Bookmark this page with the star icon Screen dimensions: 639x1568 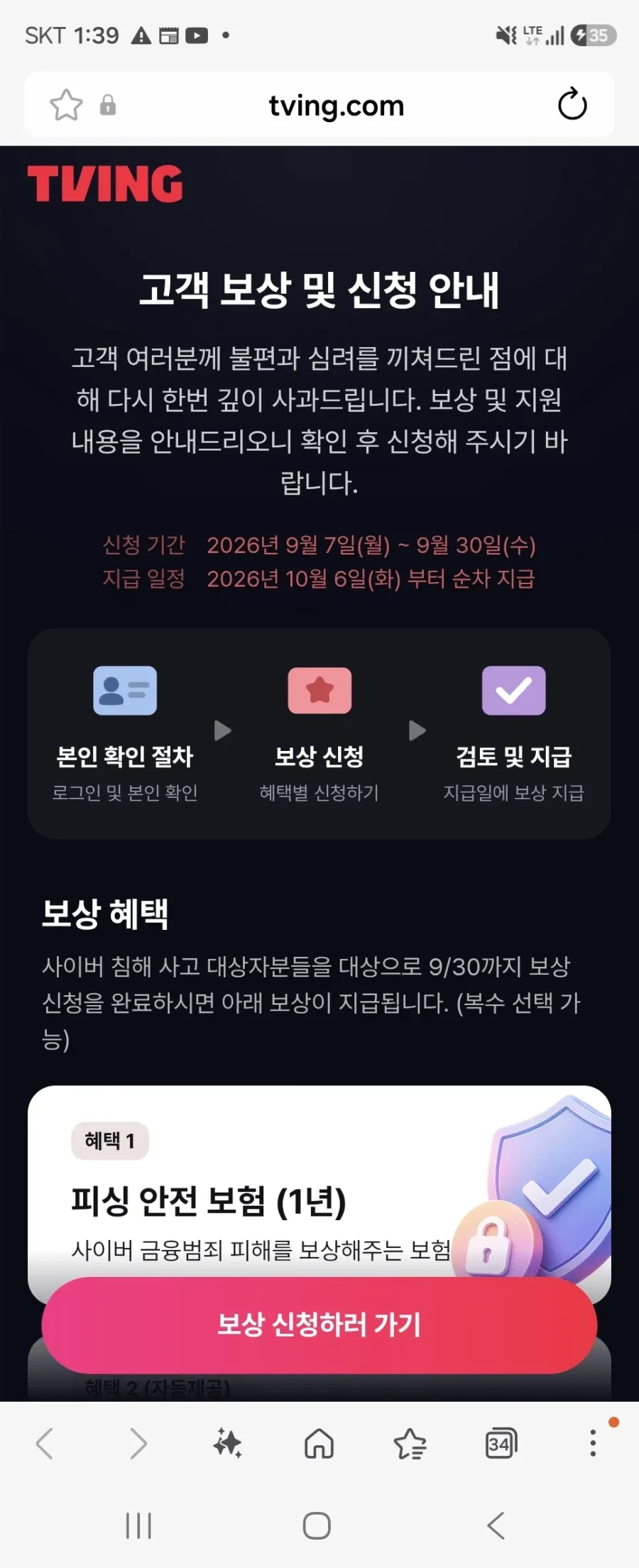point(66,105)
